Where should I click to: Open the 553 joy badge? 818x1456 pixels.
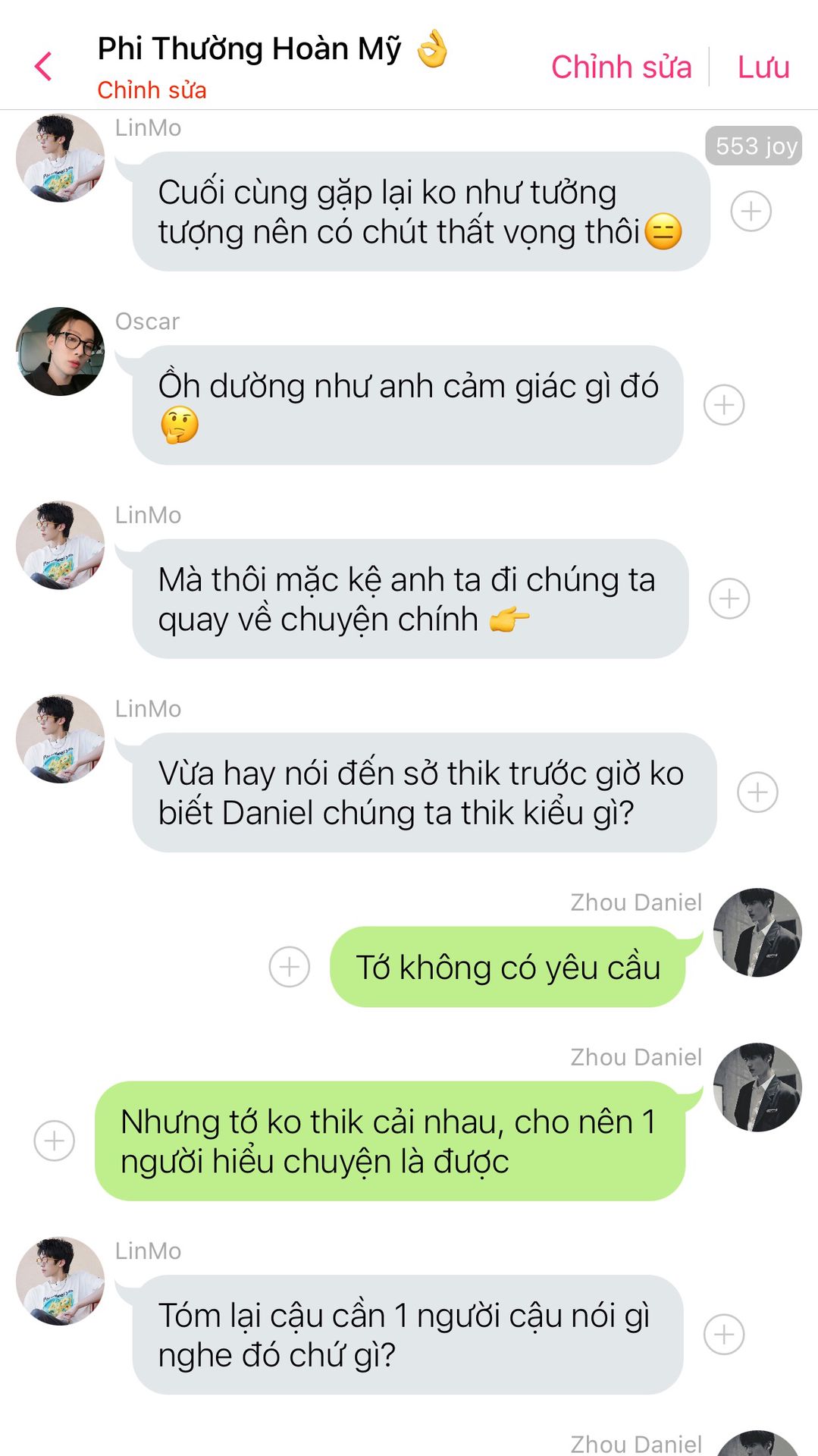click(x=754, y=146)
